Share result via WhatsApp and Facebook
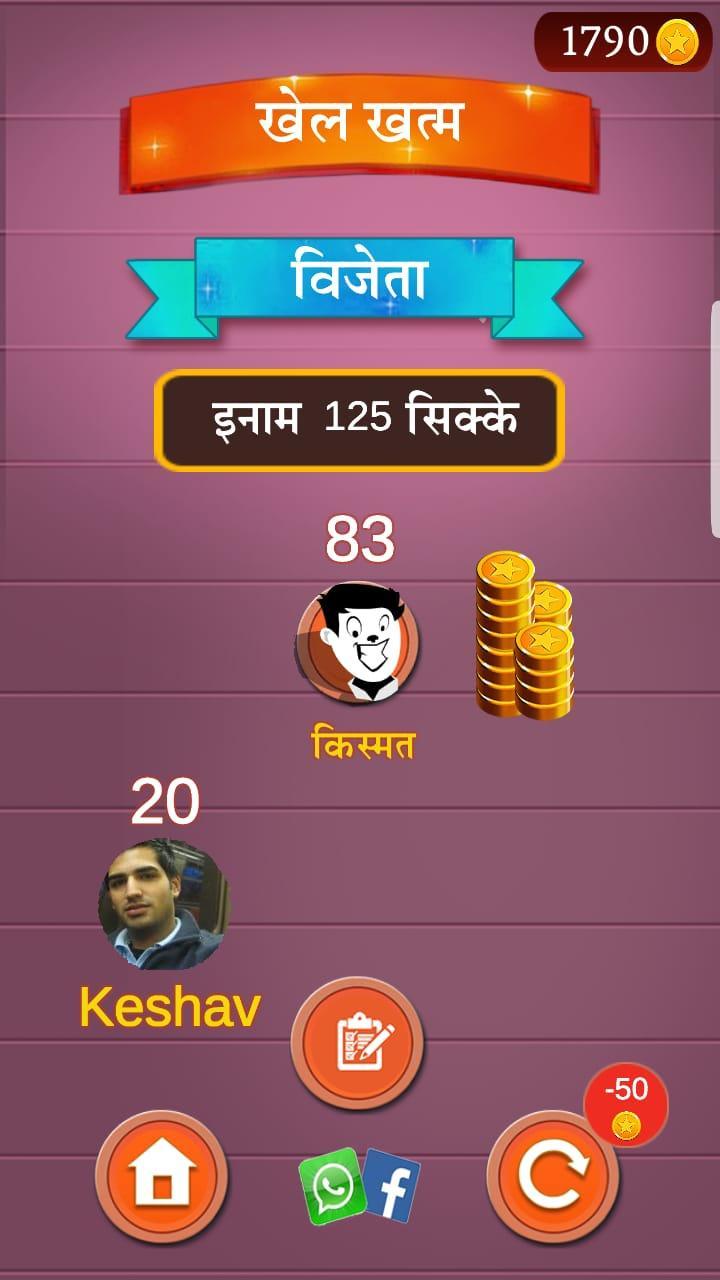The height and width of the screenshot is (1280, 720). (x=359, y=1186)
